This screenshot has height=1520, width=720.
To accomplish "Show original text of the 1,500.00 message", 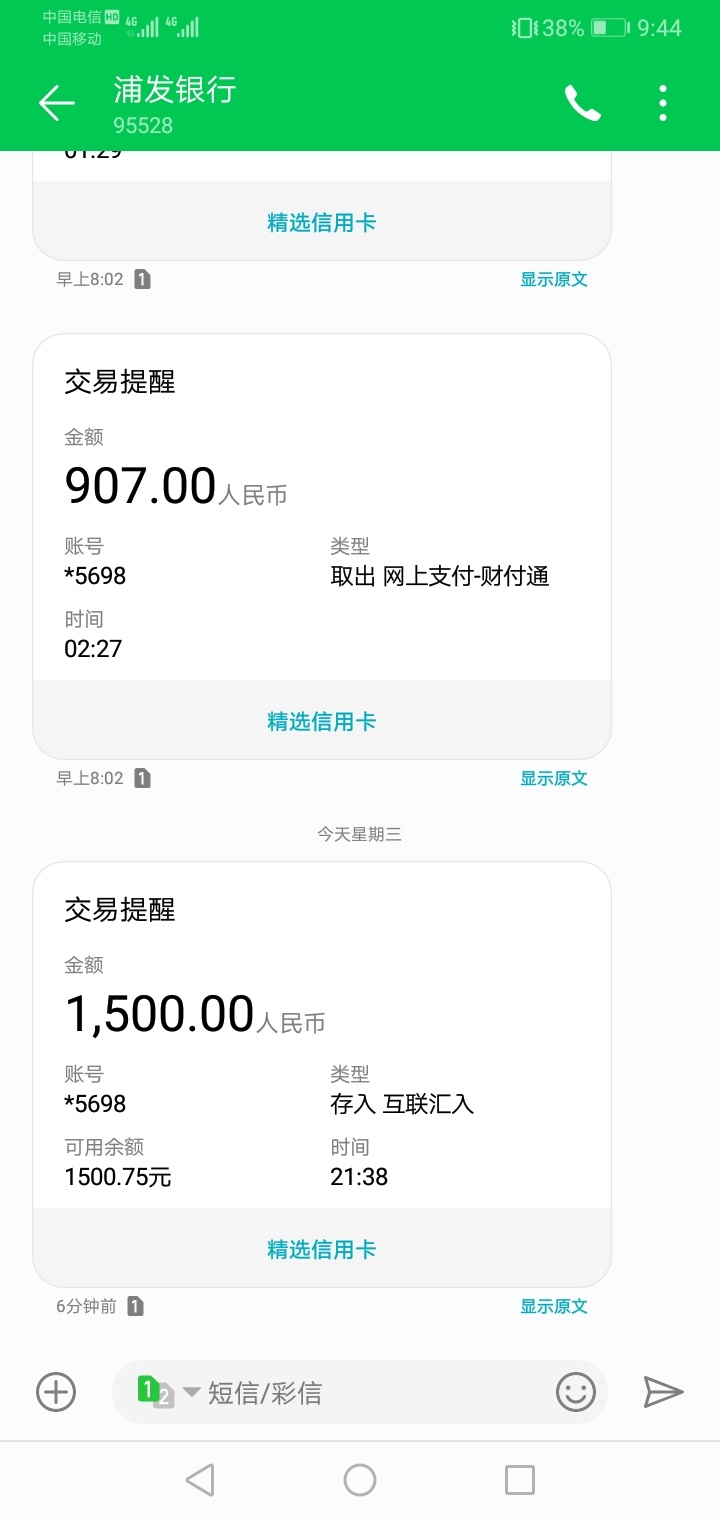I will tap(554, 1306).
